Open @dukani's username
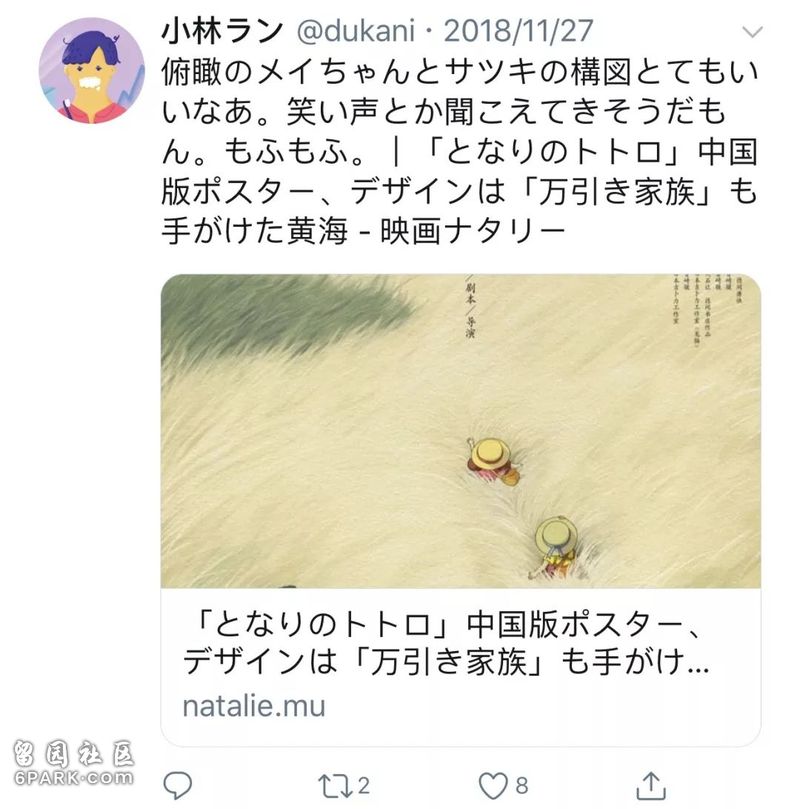Viewport: 800px width, 809px height. 358,31
